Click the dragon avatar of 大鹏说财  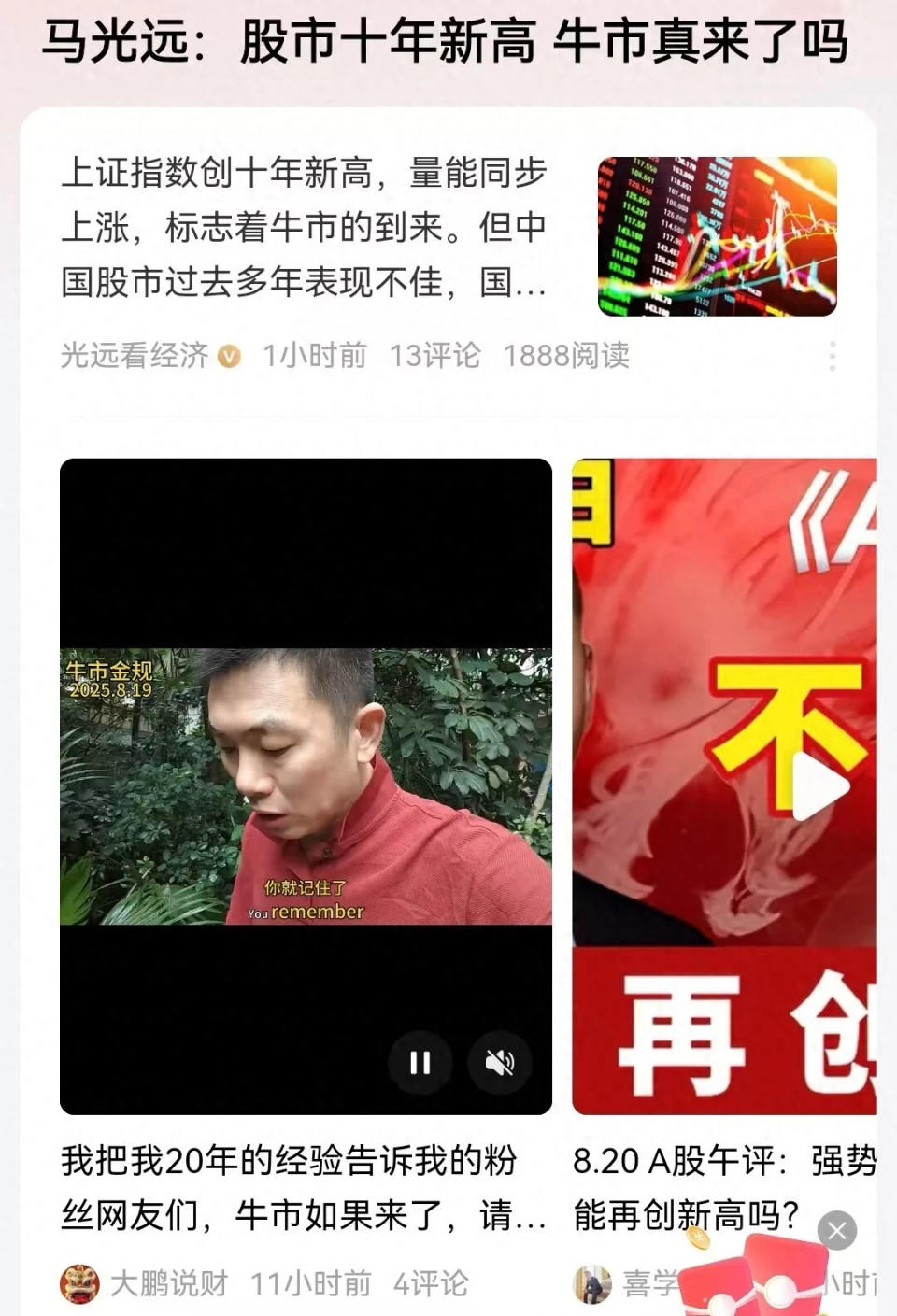pos(79,1285)
